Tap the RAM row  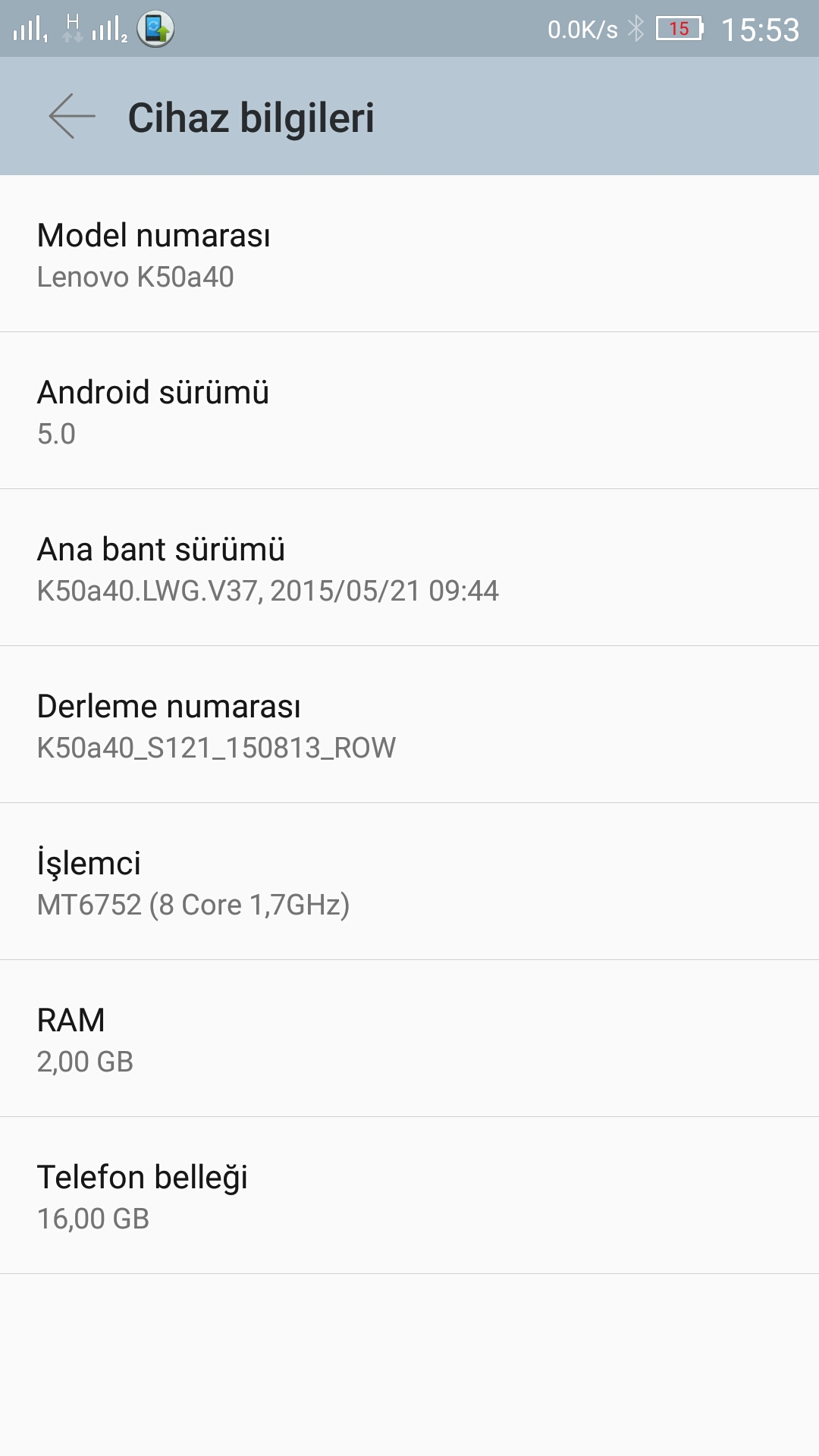point(409,1038)
